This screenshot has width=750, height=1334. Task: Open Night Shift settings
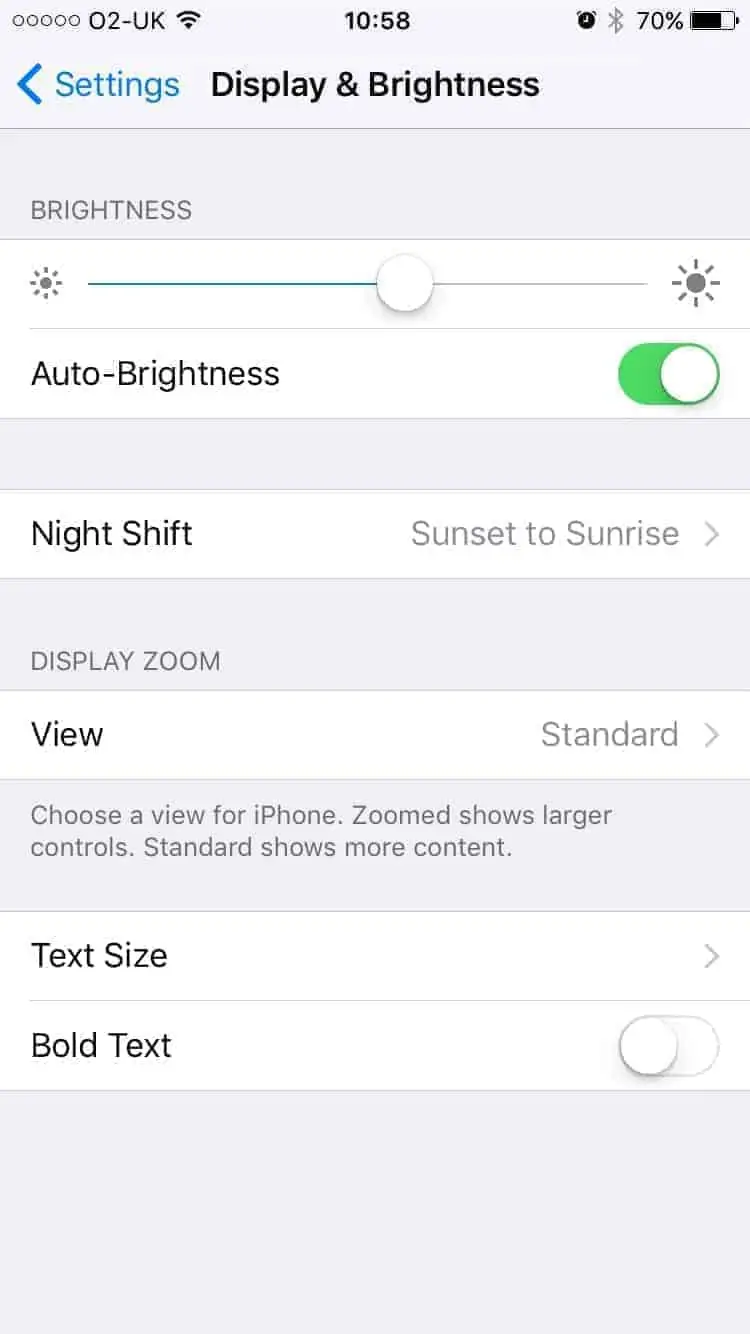(x=375, y=534)
